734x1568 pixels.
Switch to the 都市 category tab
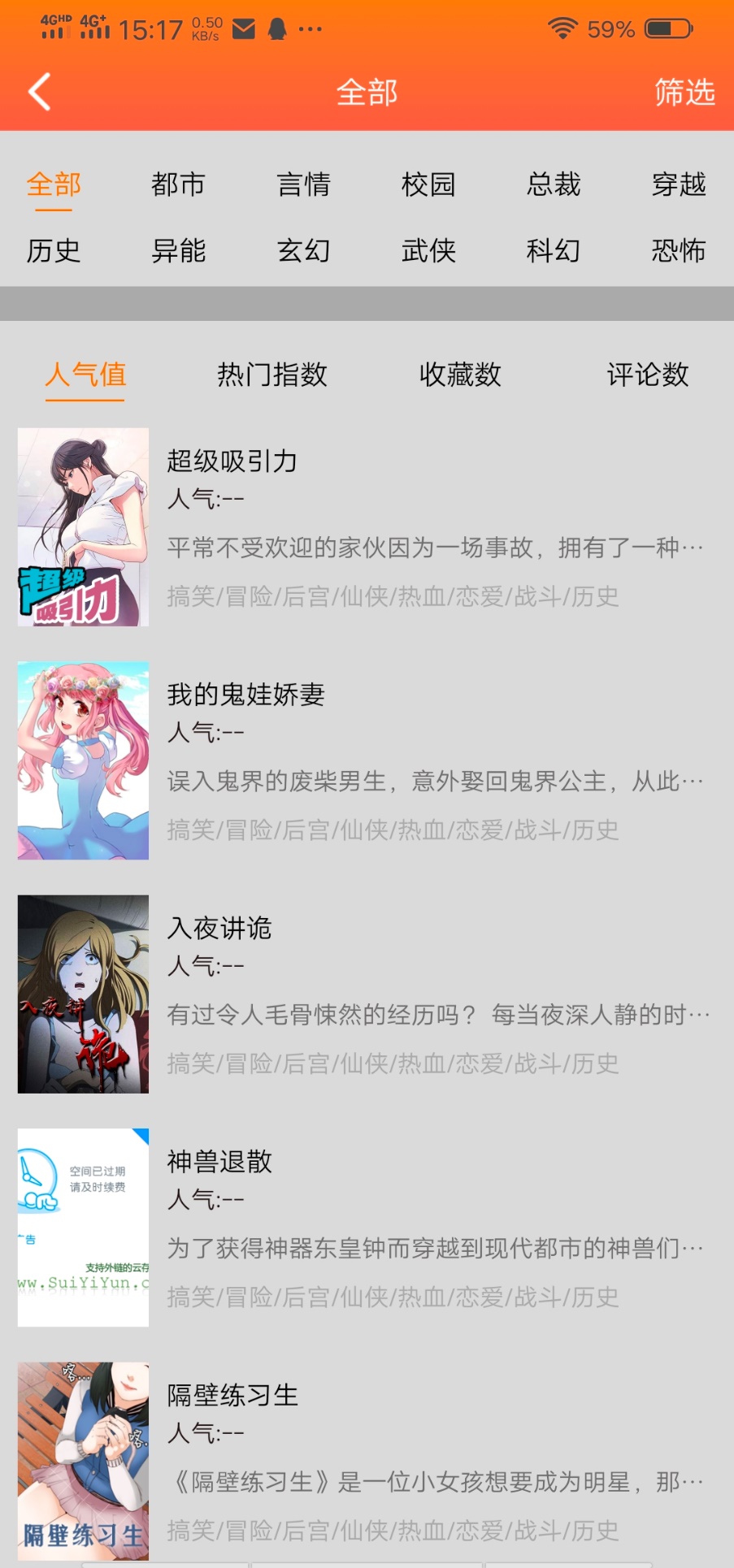tap(180, 185)
